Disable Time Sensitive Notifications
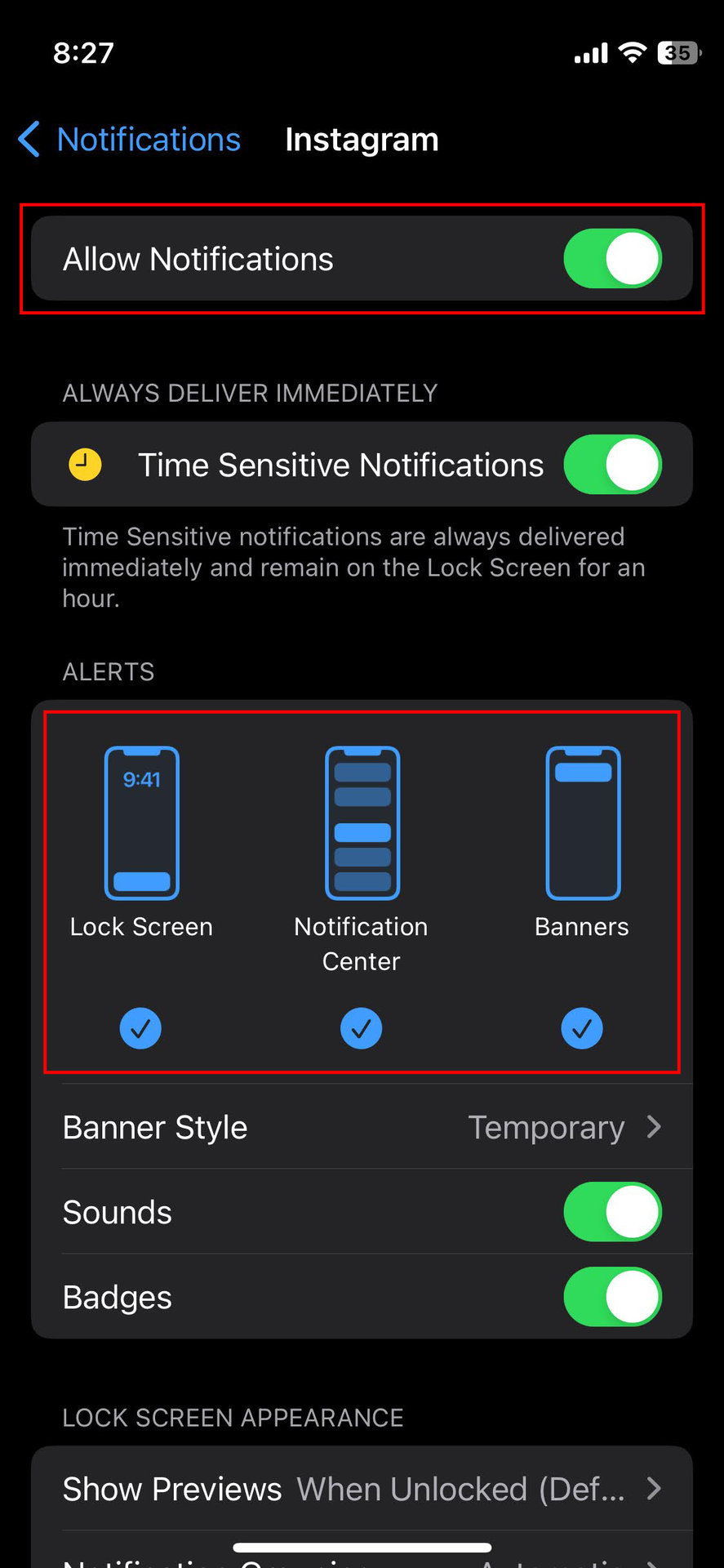 tap(612, 465)
